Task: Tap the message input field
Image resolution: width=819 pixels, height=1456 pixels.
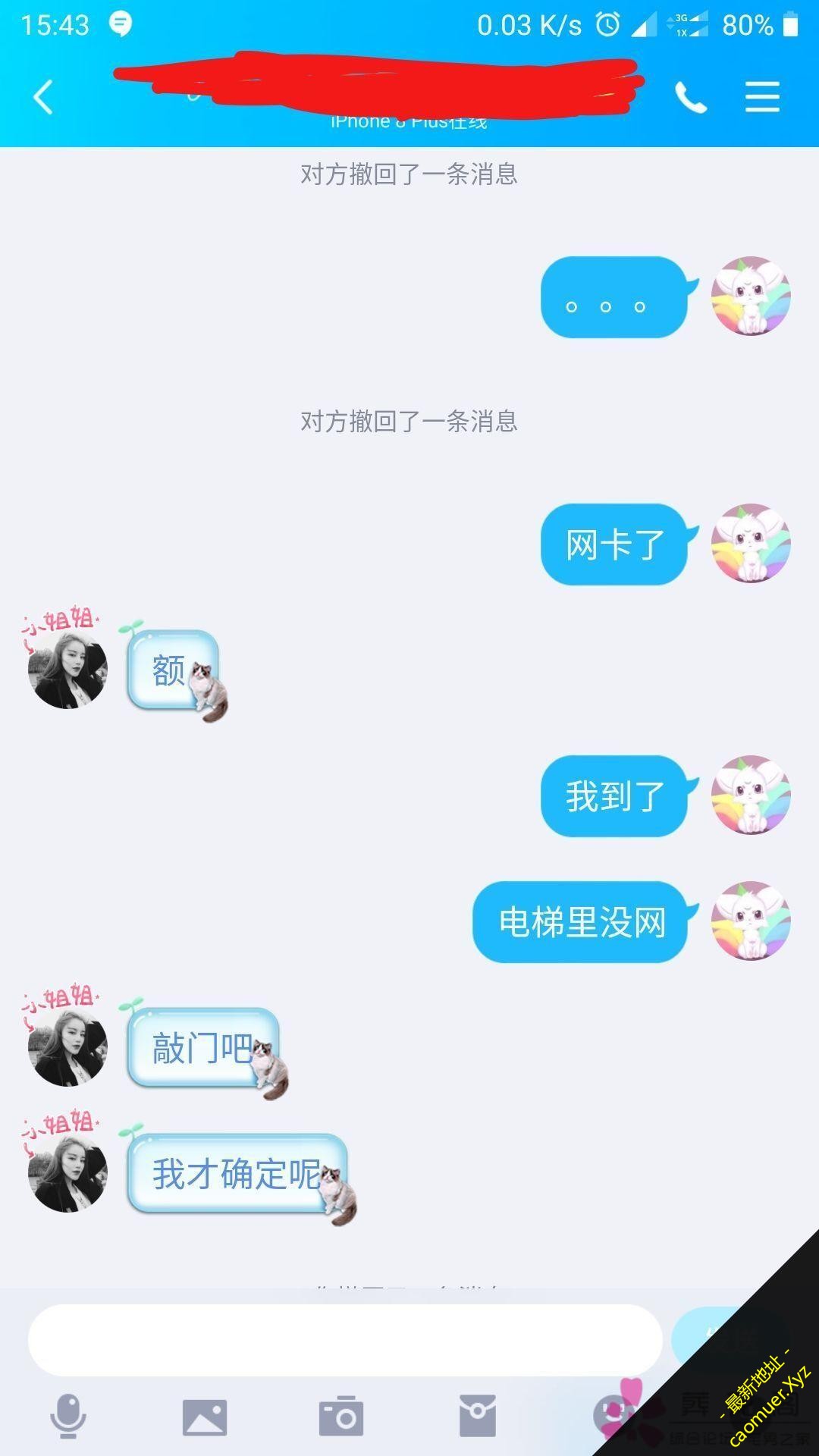Action: 345,1341
